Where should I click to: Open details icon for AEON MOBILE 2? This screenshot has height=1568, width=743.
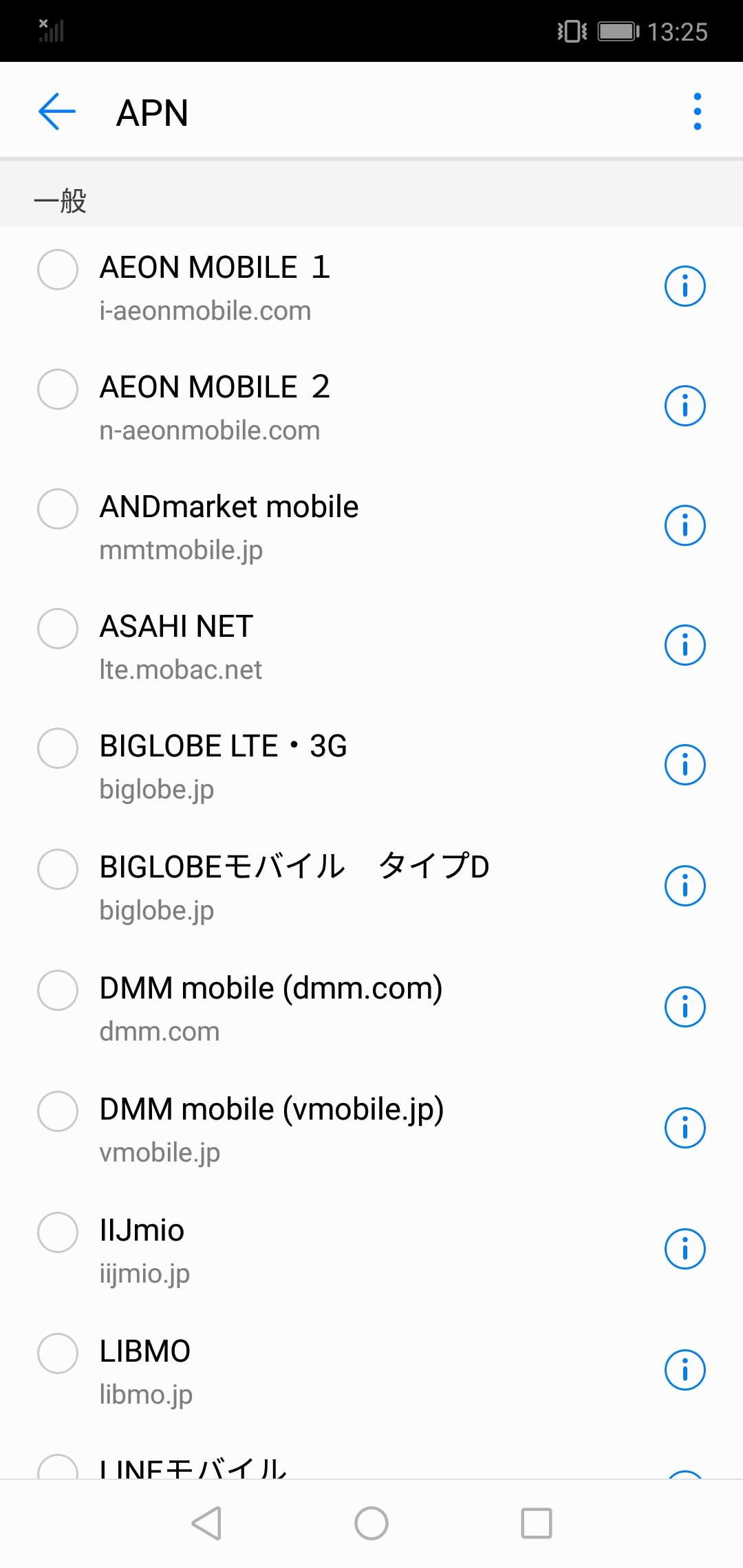[x=685, y=406]
